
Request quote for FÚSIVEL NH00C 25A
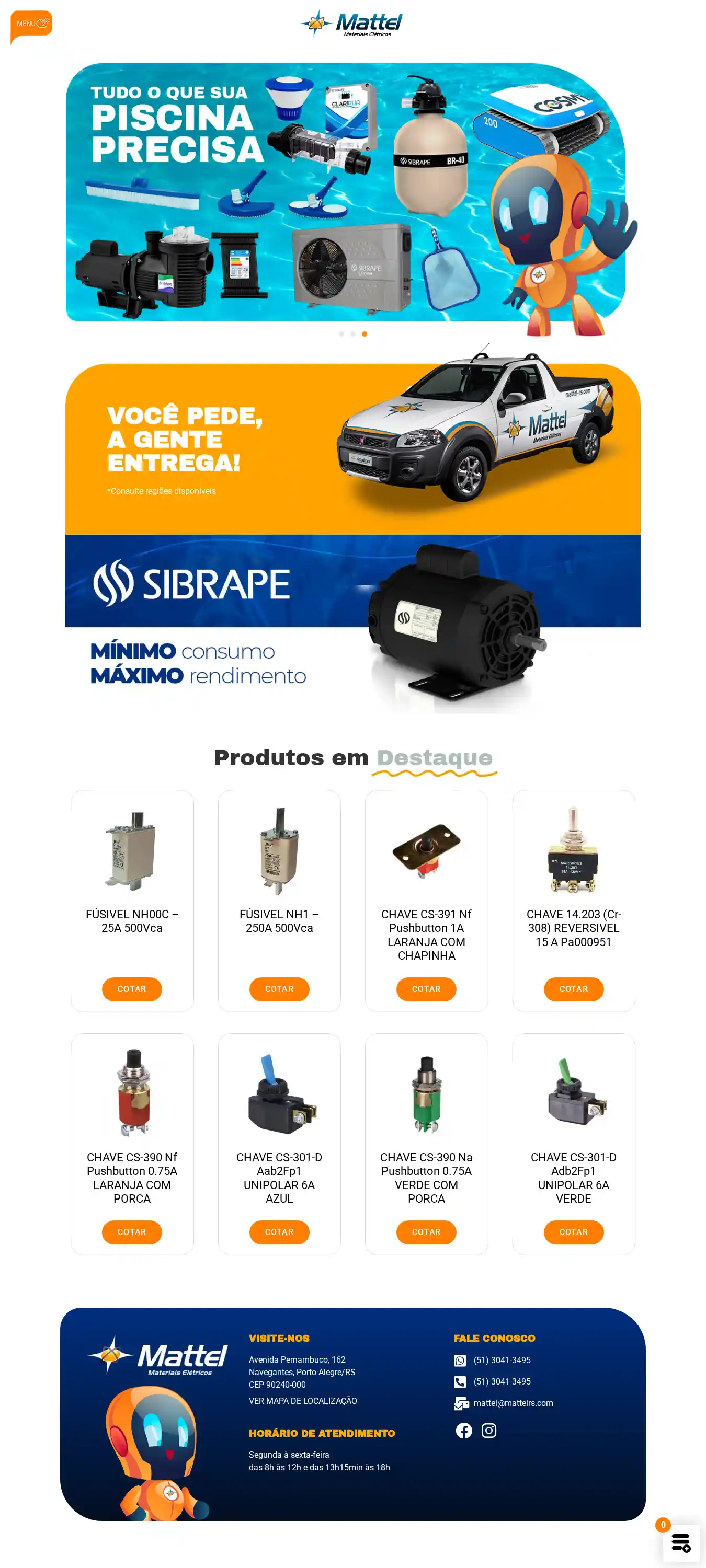click(132, 988)
